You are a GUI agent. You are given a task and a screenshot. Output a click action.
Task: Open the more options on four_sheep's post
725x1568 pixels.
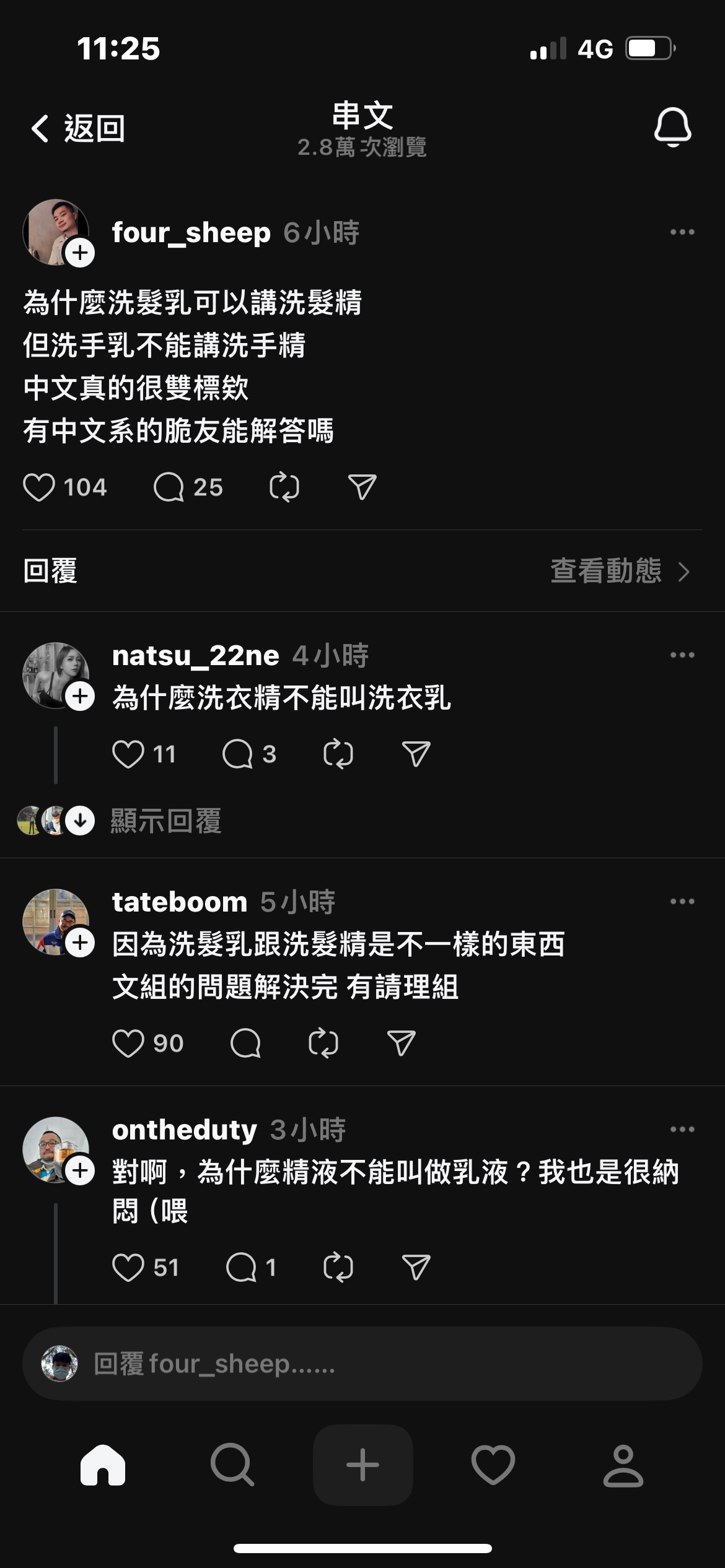(x=682, y=232)
